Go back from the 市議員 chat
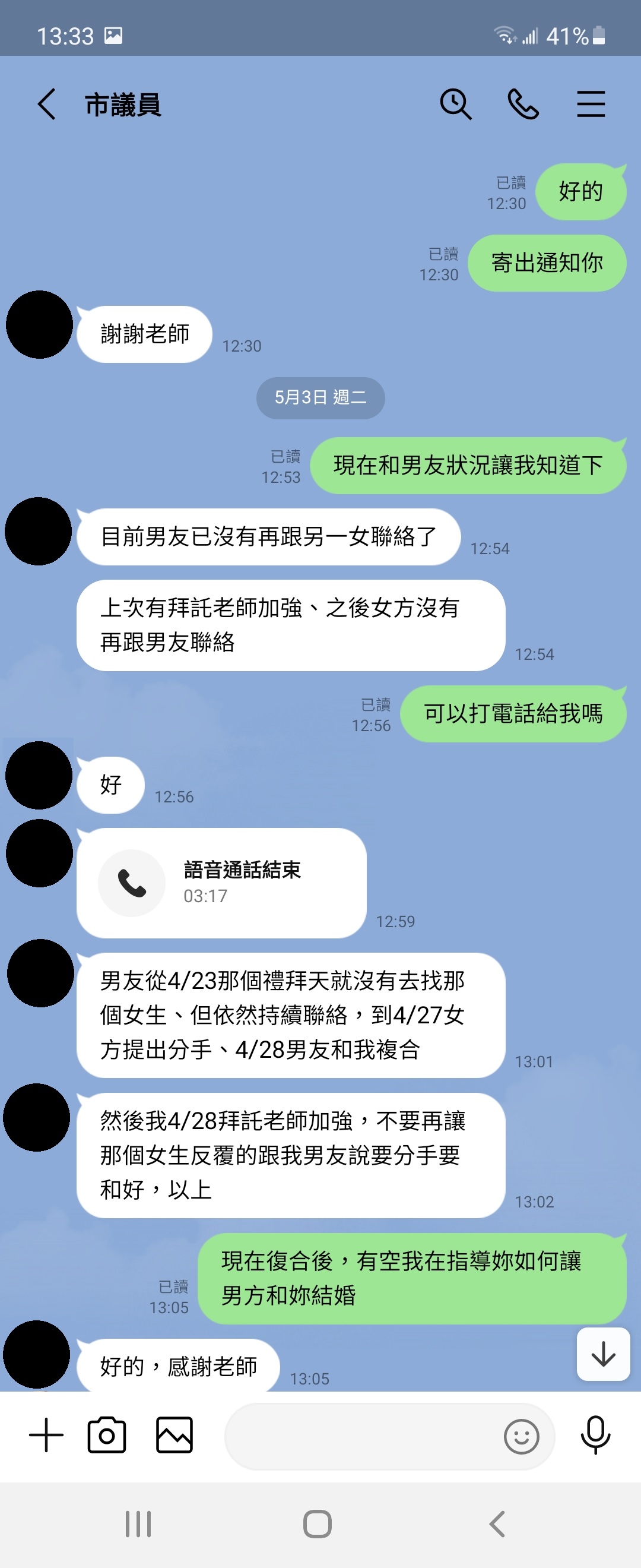This screenshot has width=641, height=1568. [47, 104]
